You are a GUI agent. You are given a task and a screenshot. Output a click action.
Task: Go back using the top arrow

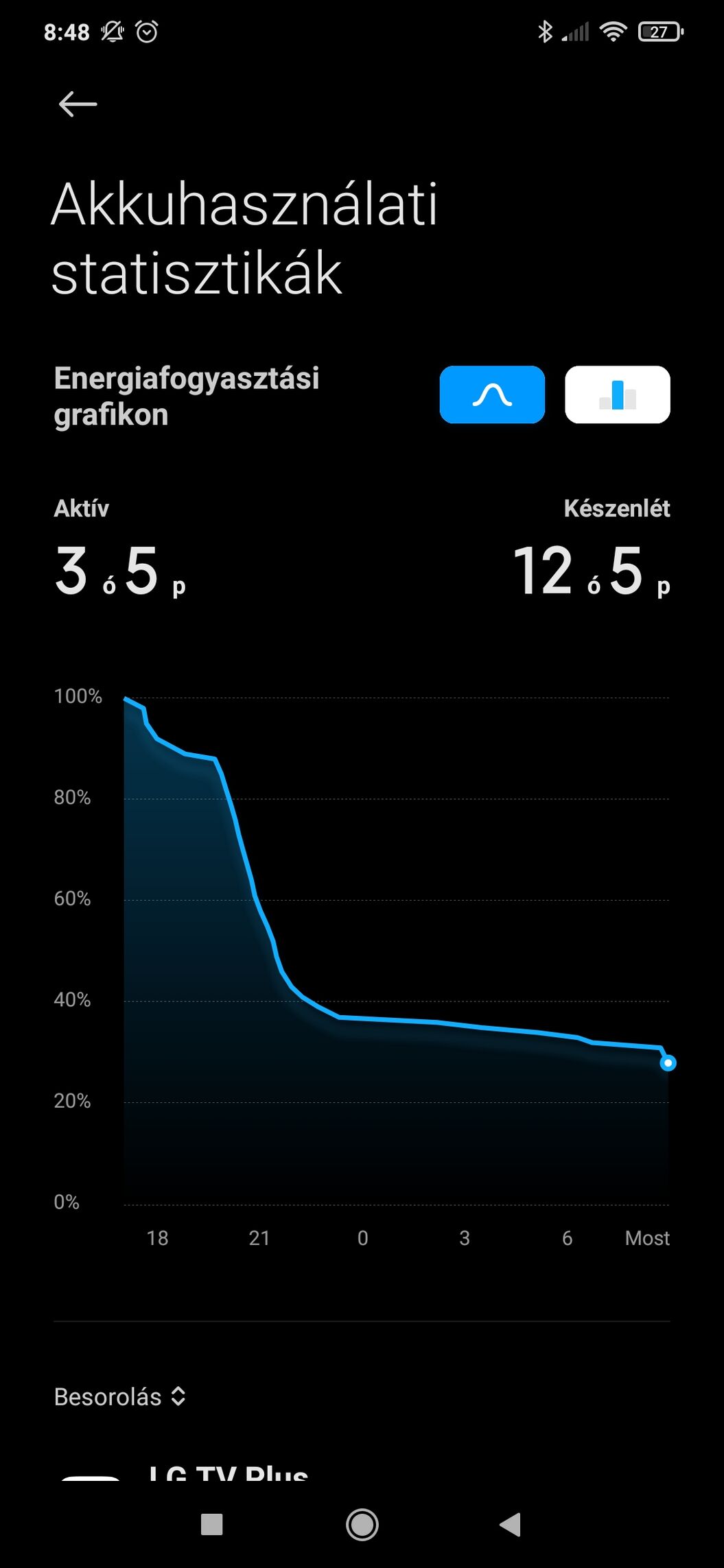[x=78, y=104]
